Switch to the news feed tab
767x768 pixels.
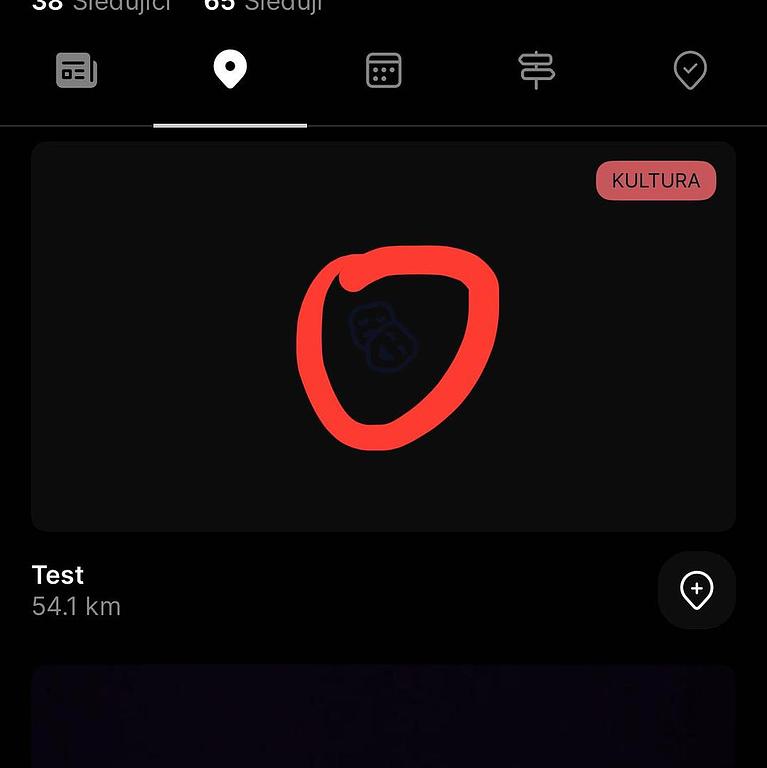pos(76,71)
